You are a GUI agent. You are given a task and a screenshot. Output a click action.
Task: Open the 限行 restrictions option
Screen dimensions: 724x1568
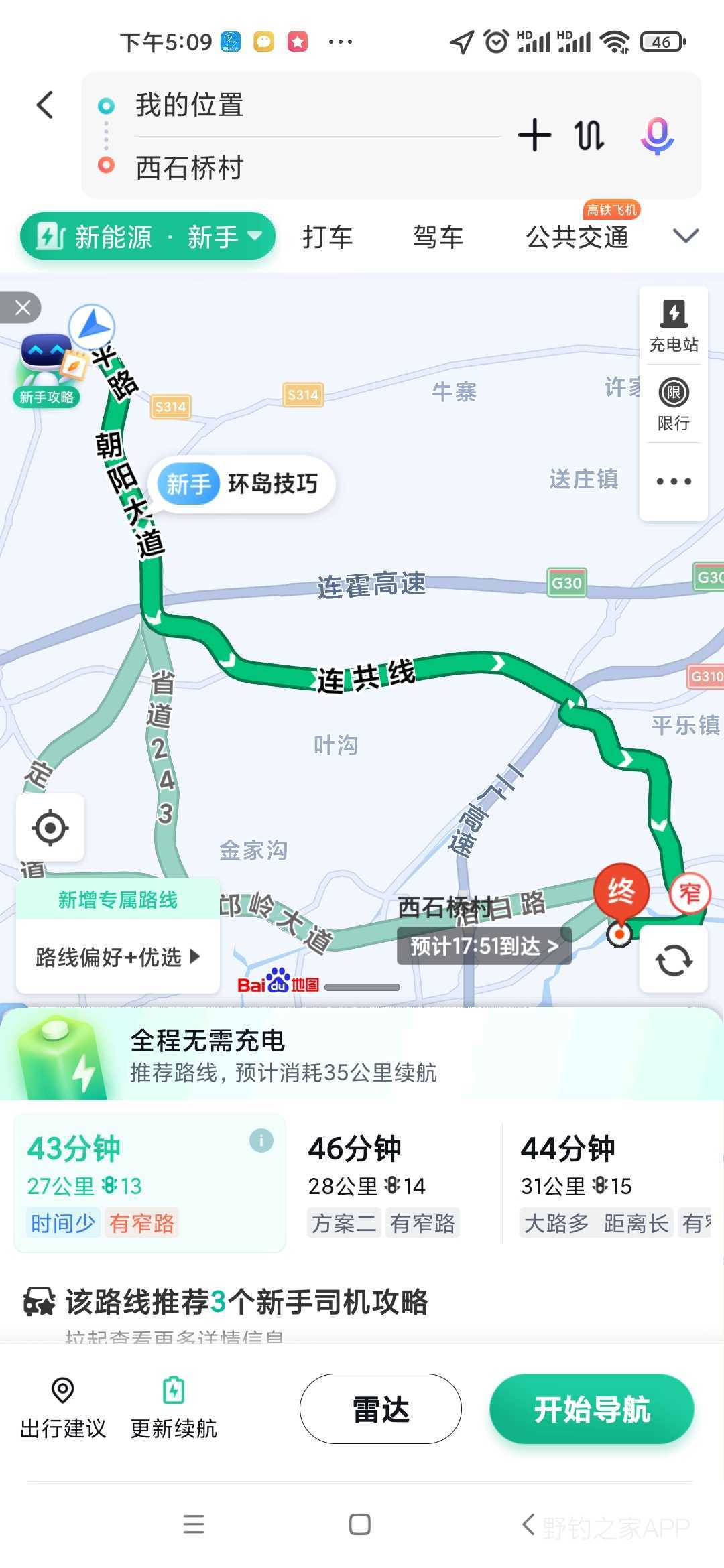674,403
